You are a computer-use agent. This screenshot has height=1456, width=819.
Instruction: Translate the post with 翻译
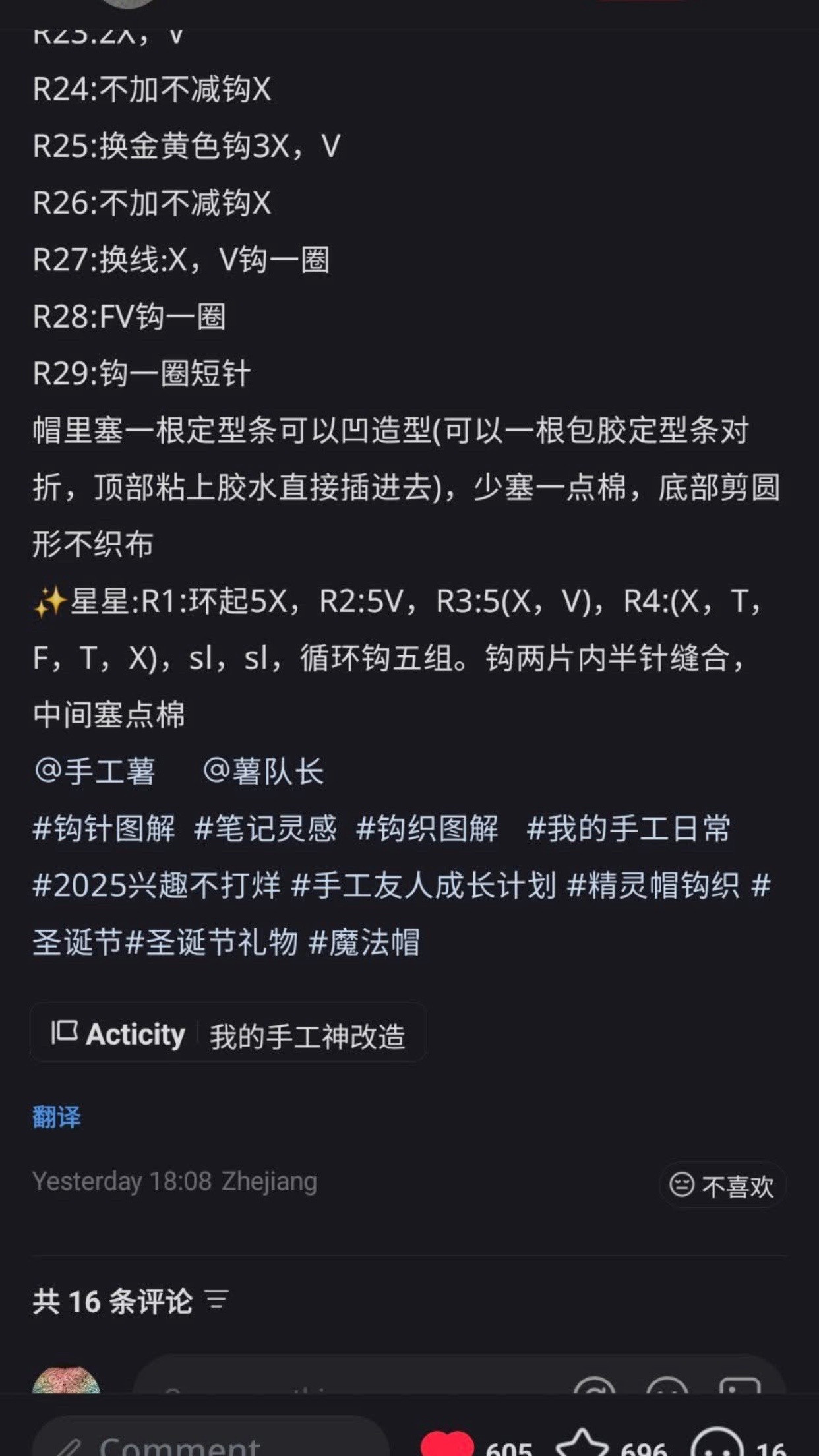[57, 1117]
